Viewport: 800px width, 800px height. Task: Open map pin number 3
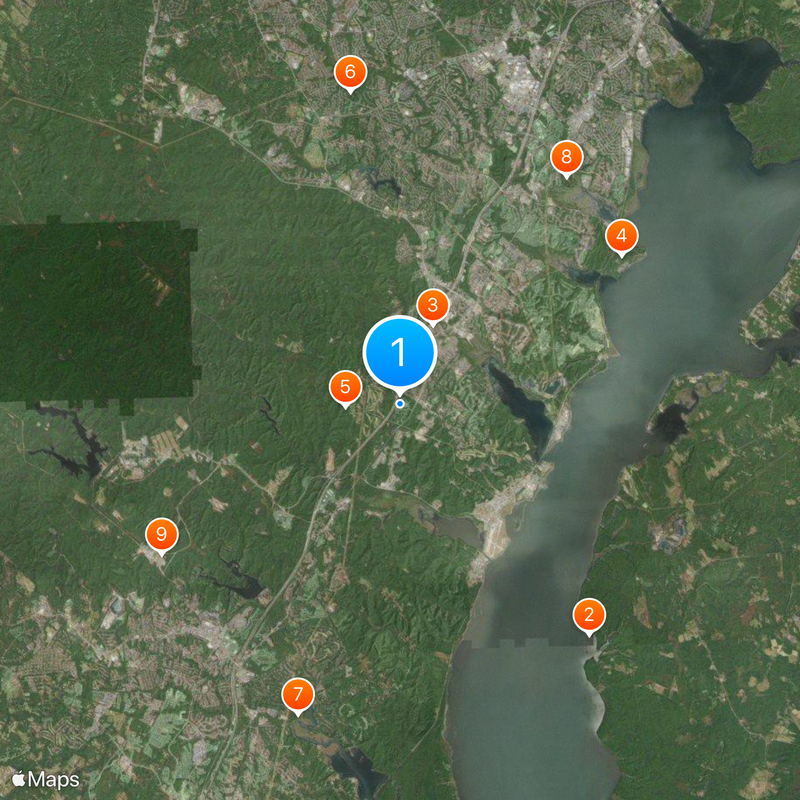pos(433,305)
